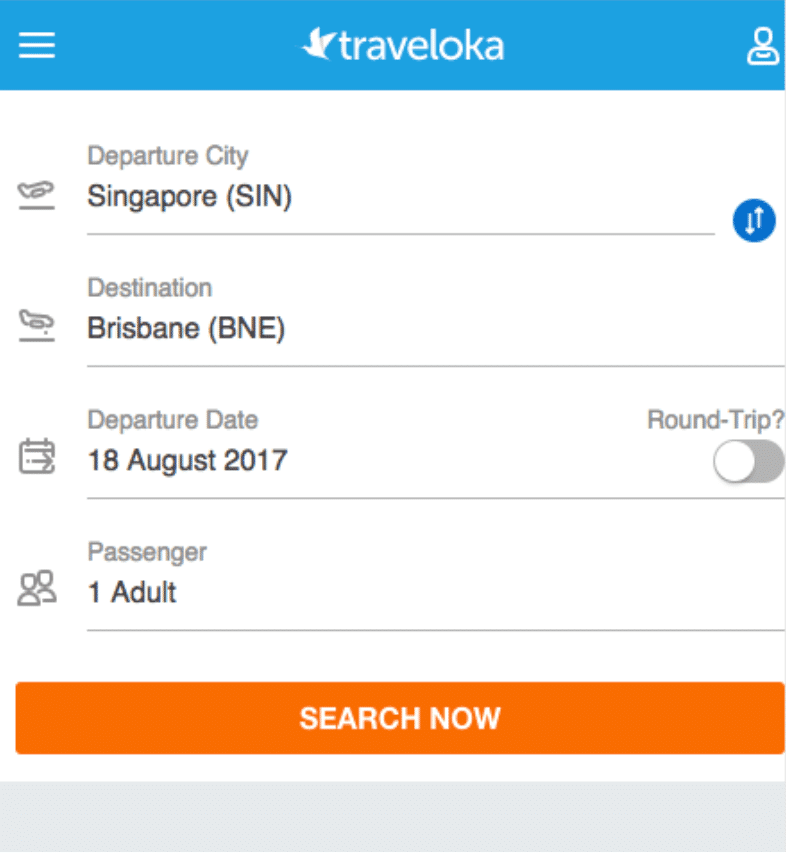Edit destination Brisbane (BNE)
This screenshot has width=786, height=864.
187,329
